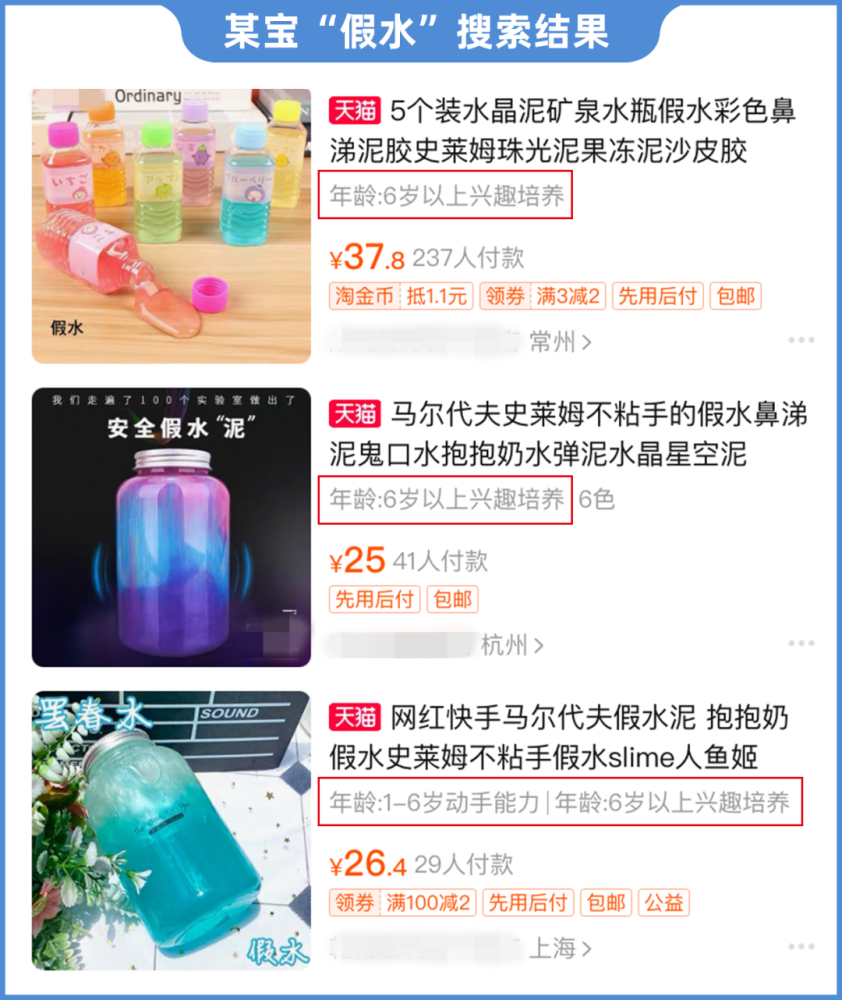Click the 公益 tag on third product
This screenshot has height=1000, width=842.
664,902
